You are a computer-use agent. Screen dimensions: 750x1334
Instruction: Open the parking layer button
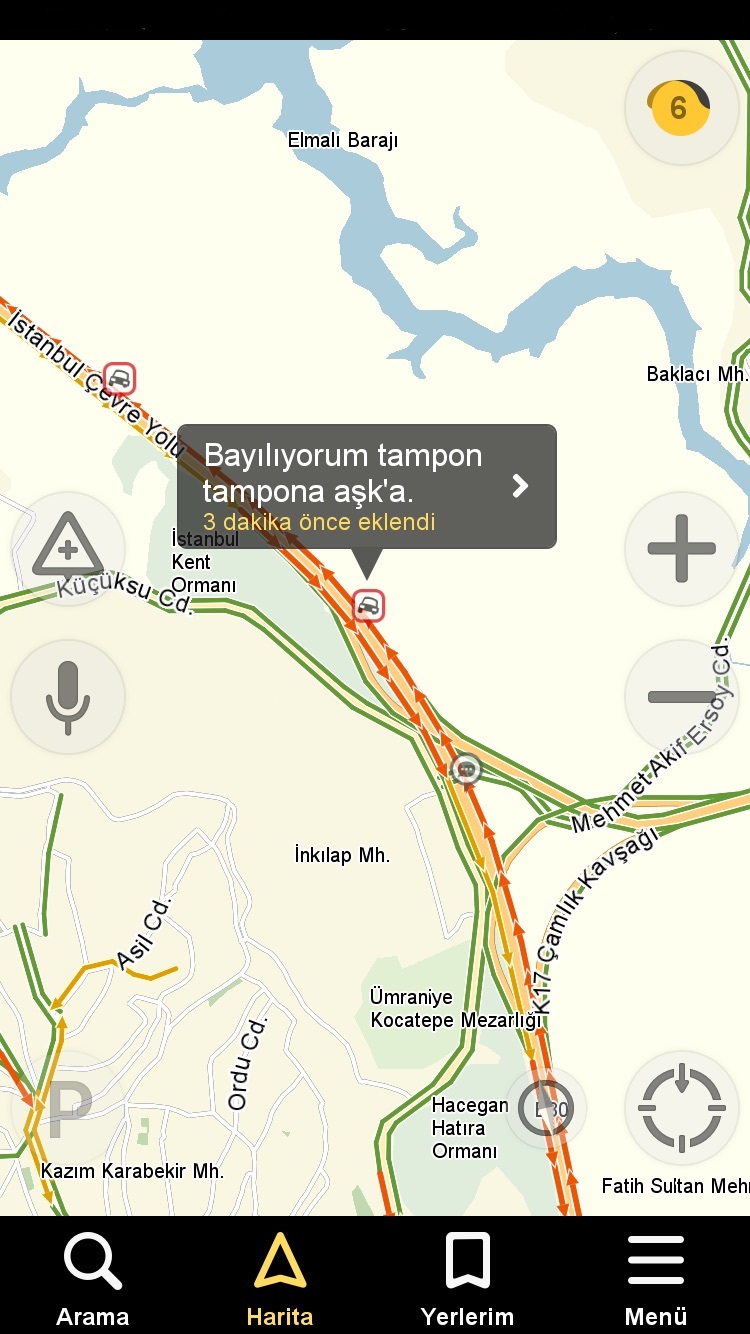pos(66,1107)
